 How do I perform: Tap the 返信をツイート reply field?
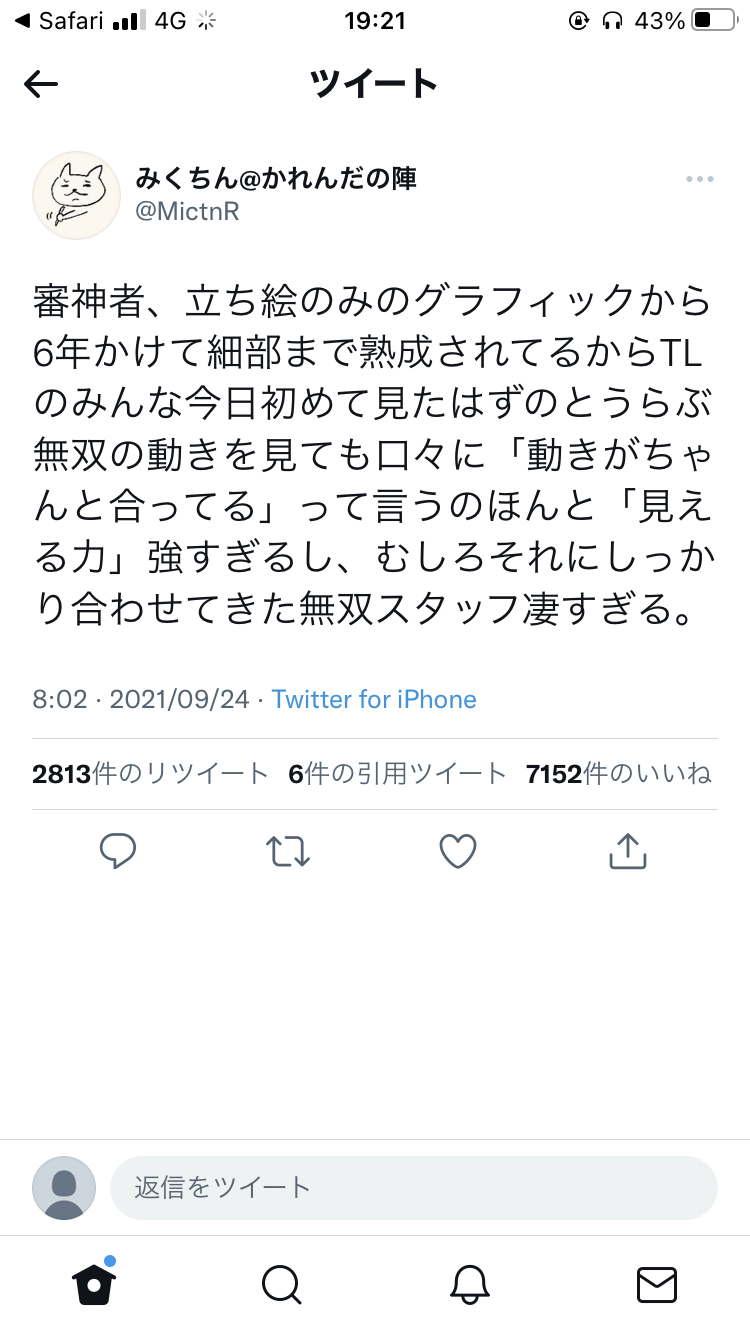(413, 1187)
